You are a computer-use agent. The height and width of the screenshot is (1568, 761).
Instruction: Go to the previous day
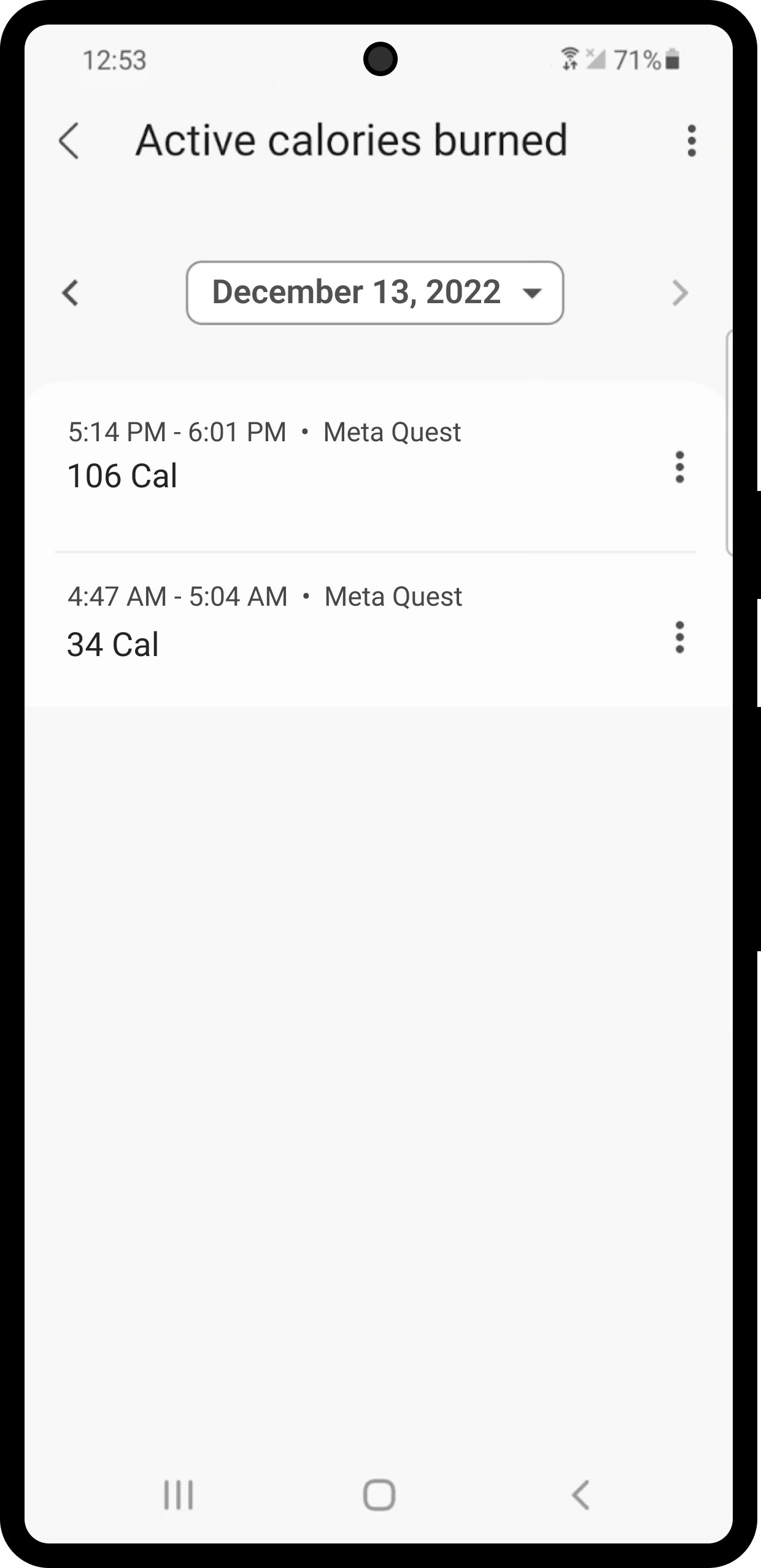coord(71,293)
